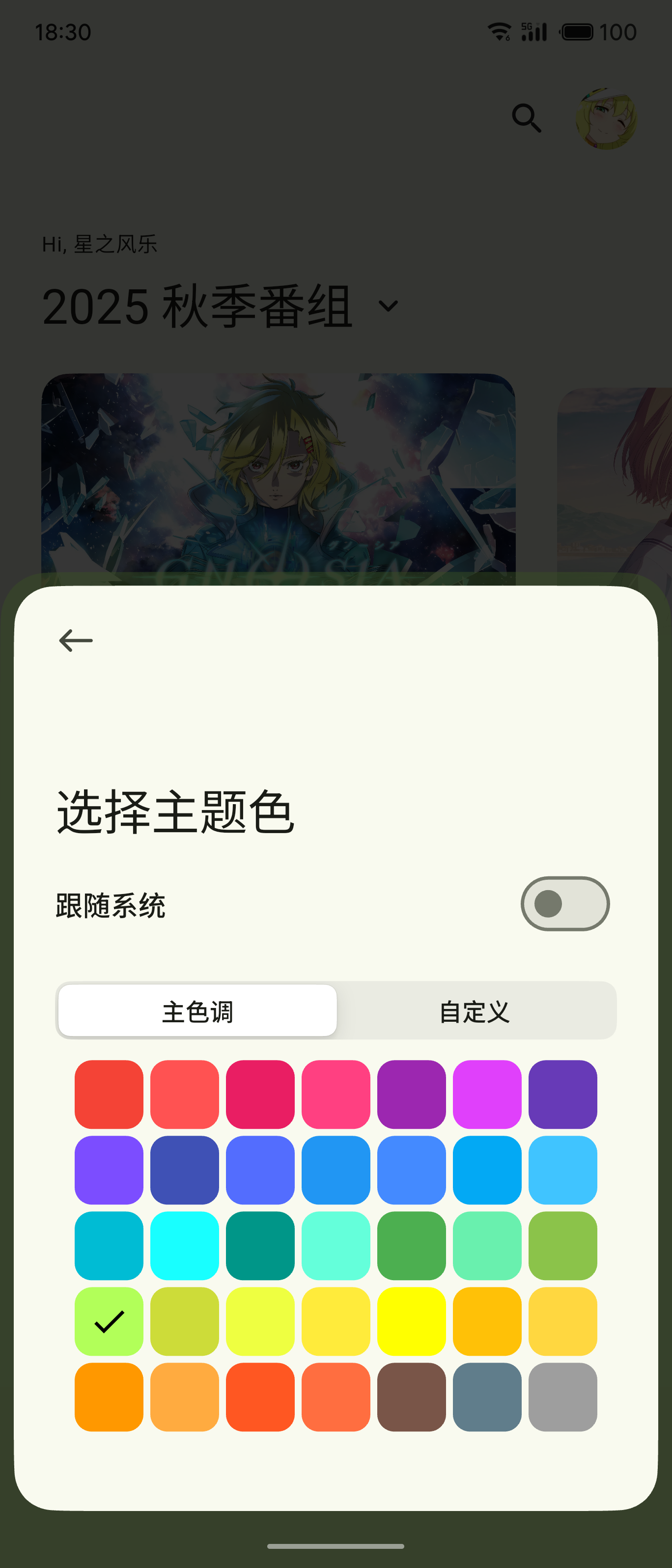This screenshot has width=672, height=1568.
Task: Choose the indigo dark blue swatch
Action: 184,1170
